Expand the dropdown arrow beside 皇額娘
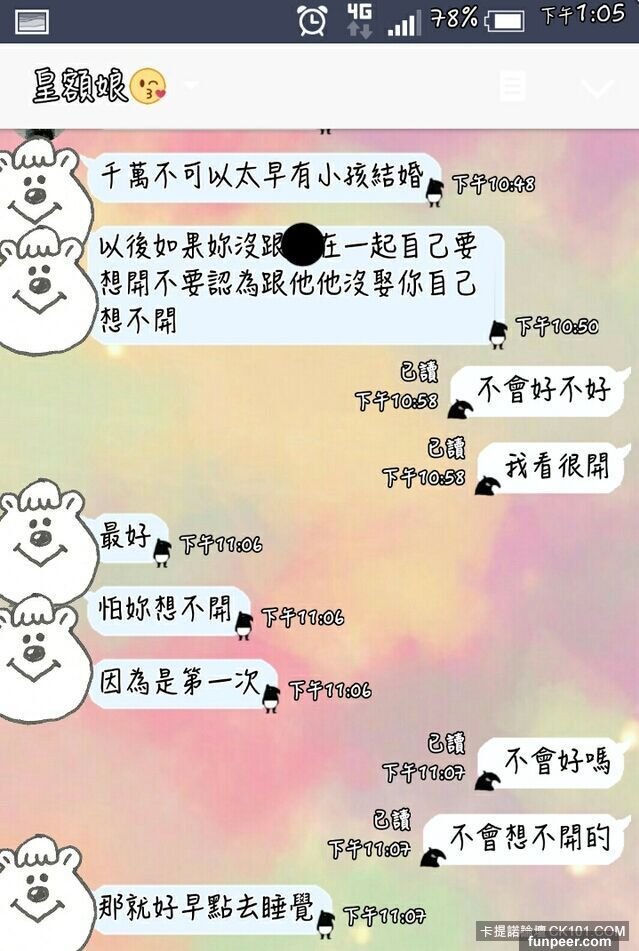The height and width of the screenshot is (951, 639). point(190,87)
